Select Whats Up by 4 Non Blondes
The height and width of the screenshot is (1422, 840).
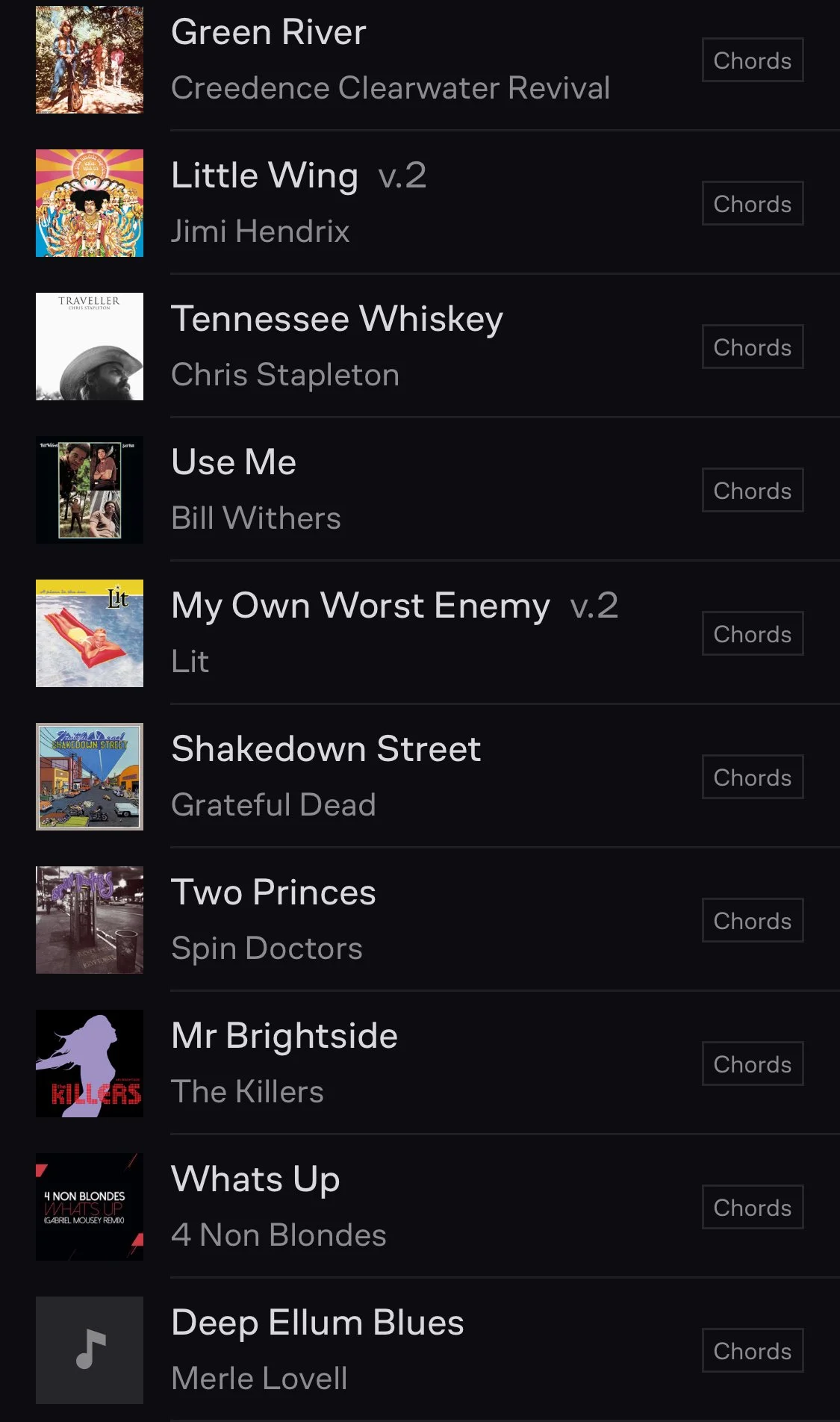point(255,1180)
